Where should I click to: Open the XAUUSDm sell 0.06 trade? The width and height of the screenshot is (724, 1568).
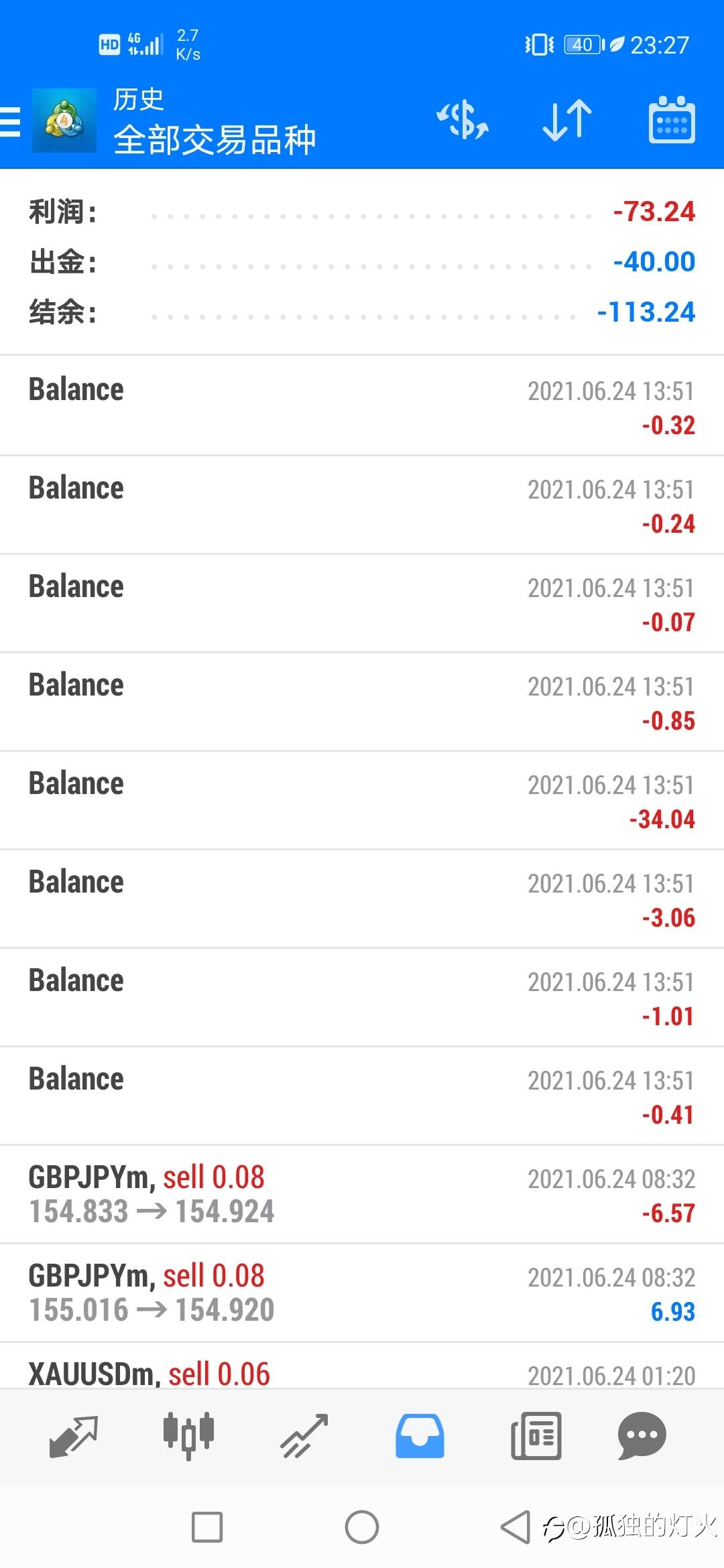coord(362,1366)
